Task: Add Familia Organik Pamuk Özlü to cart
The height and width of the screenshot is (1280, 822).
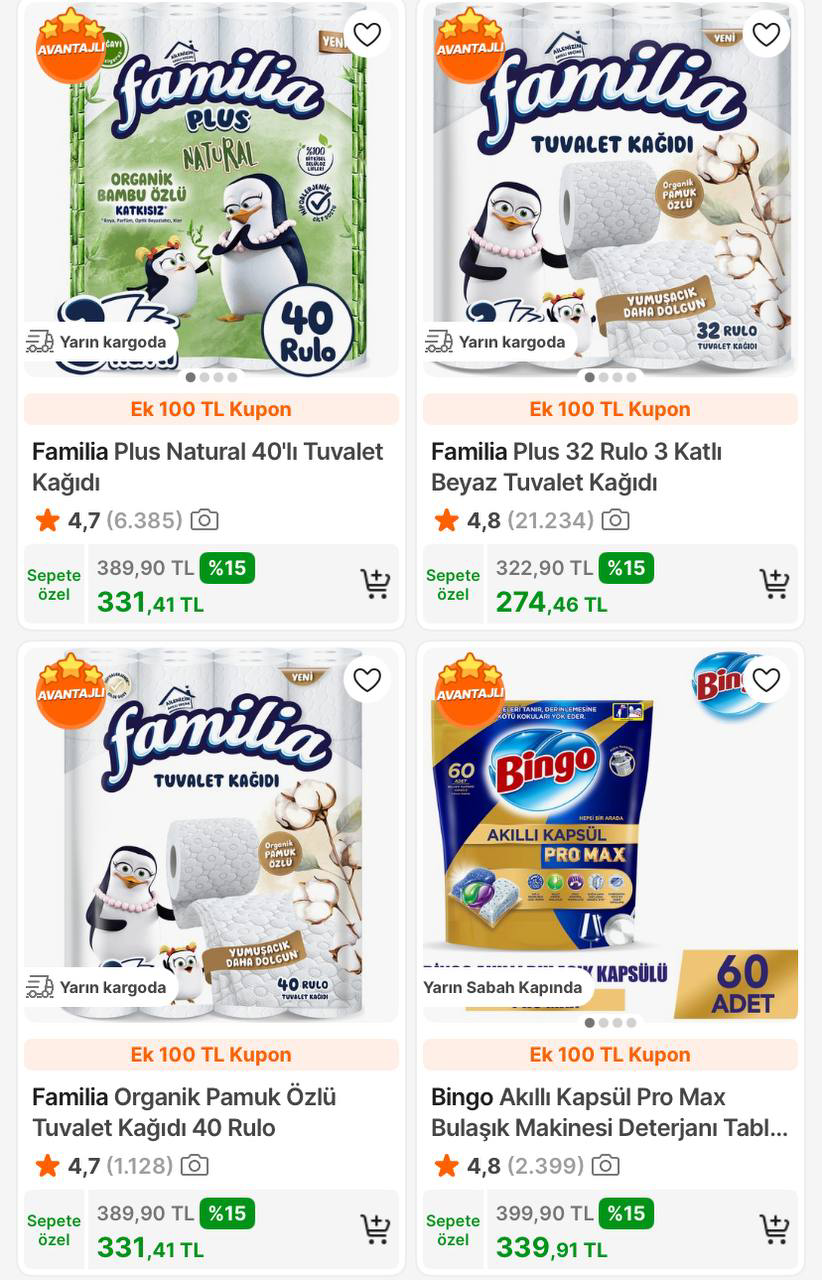Action: (x=375, y=1229)
